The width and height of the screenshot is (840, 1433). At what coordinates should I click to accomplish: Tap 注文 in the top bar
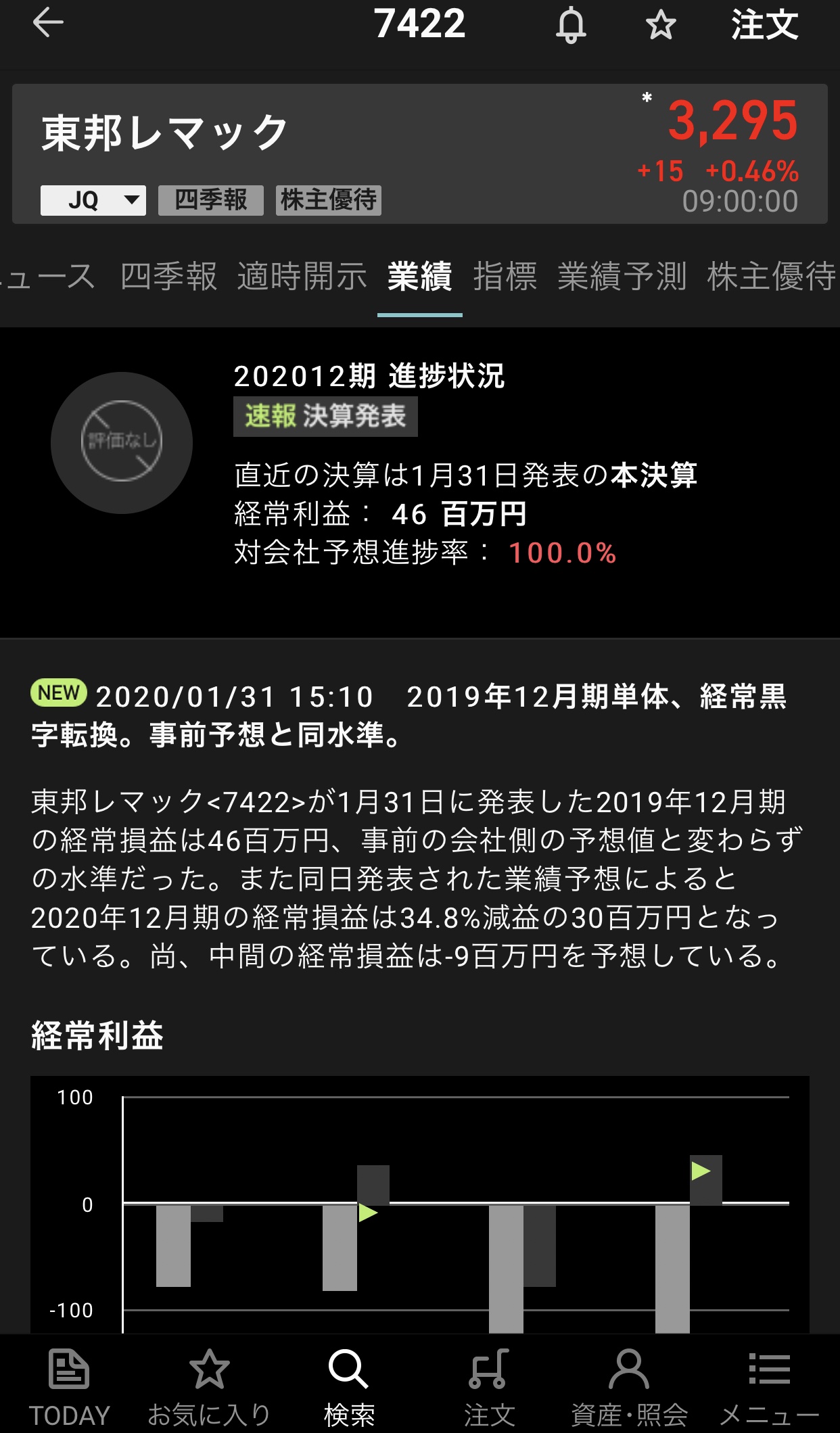(764, 26)
